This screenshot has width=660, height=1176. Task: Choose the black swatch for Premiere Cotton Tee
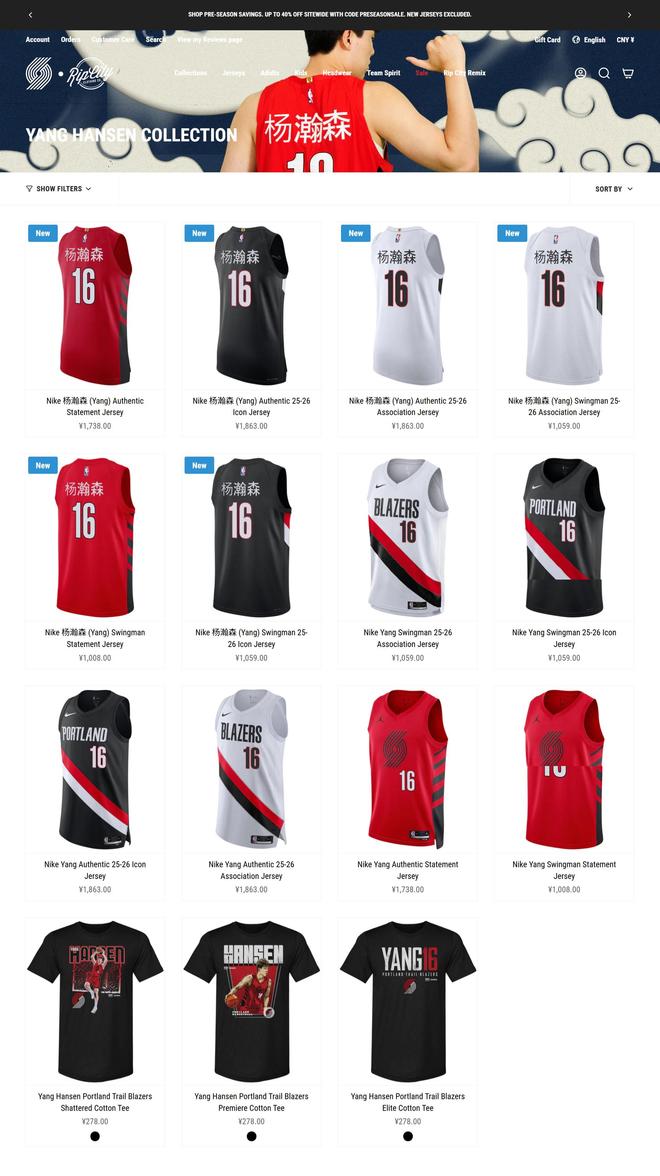pyautogui.click(x=251, y=1136)
